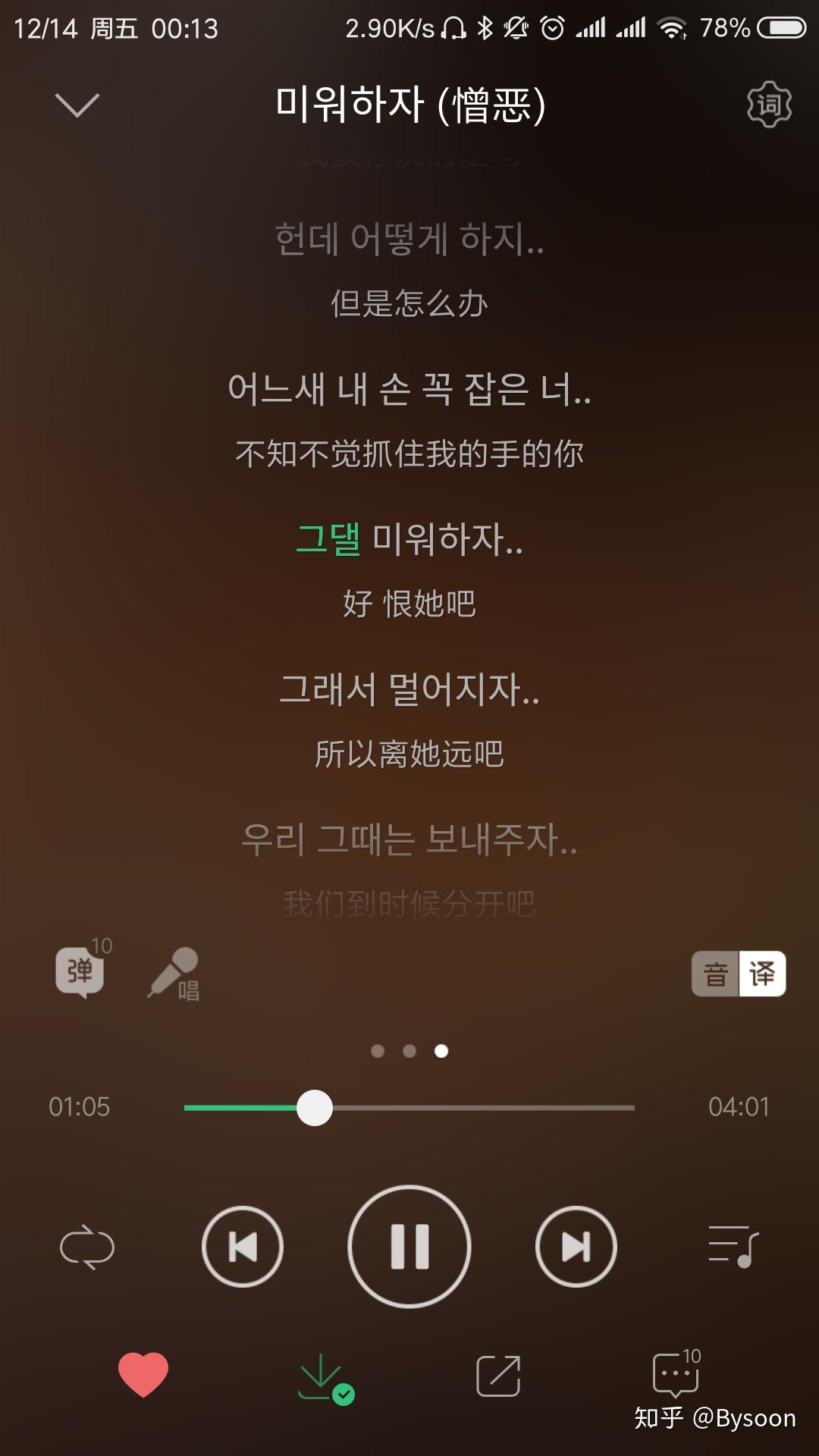Skip to previous track
This screenshot has height=1456, width=819.
pos(243,1247)
